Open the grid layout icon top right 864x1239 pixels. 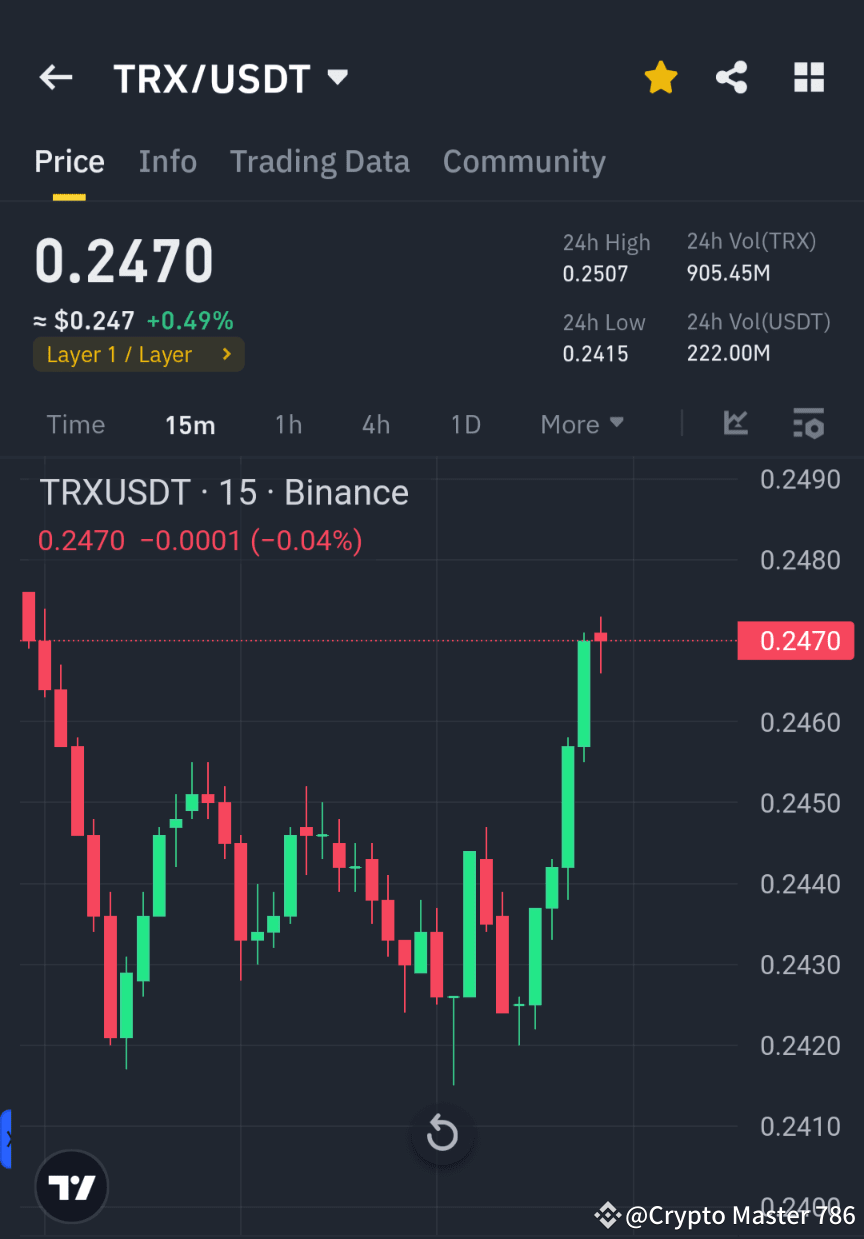click(808, 77)
